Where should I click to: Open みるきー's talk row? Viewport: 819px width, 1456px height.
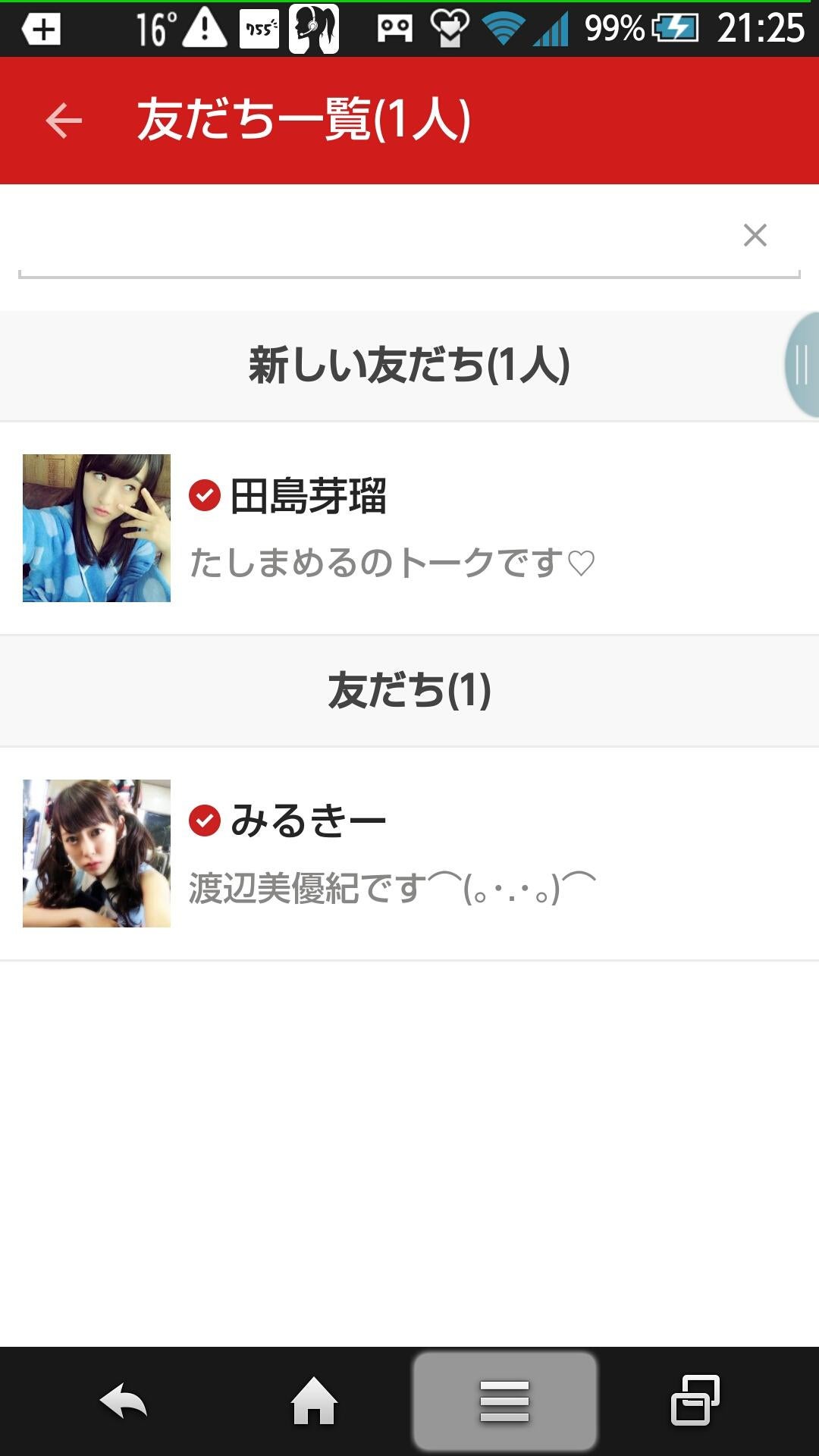409,853
